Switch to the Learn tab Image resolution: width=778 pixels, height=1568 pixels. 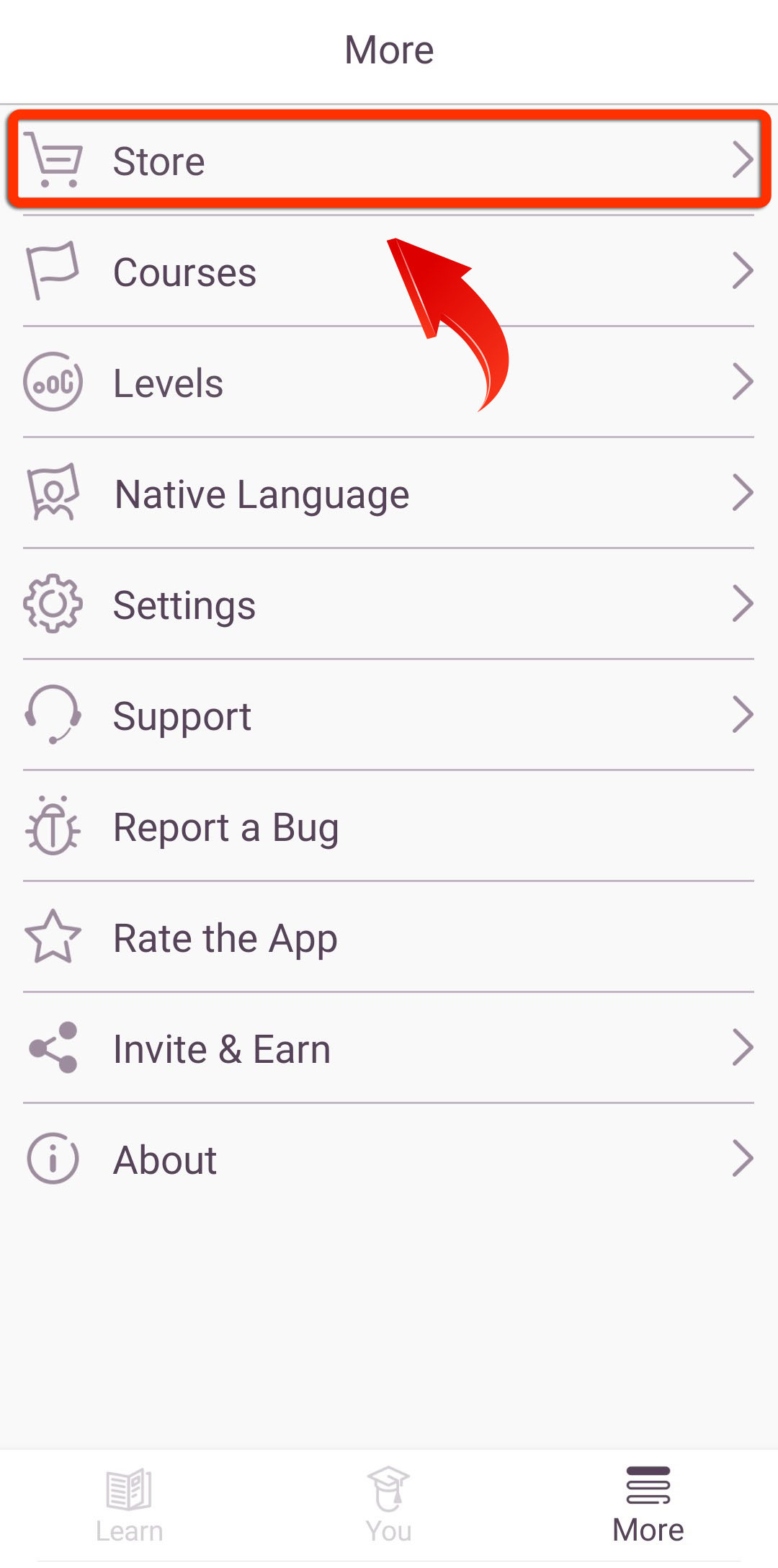coord(130,1506)
